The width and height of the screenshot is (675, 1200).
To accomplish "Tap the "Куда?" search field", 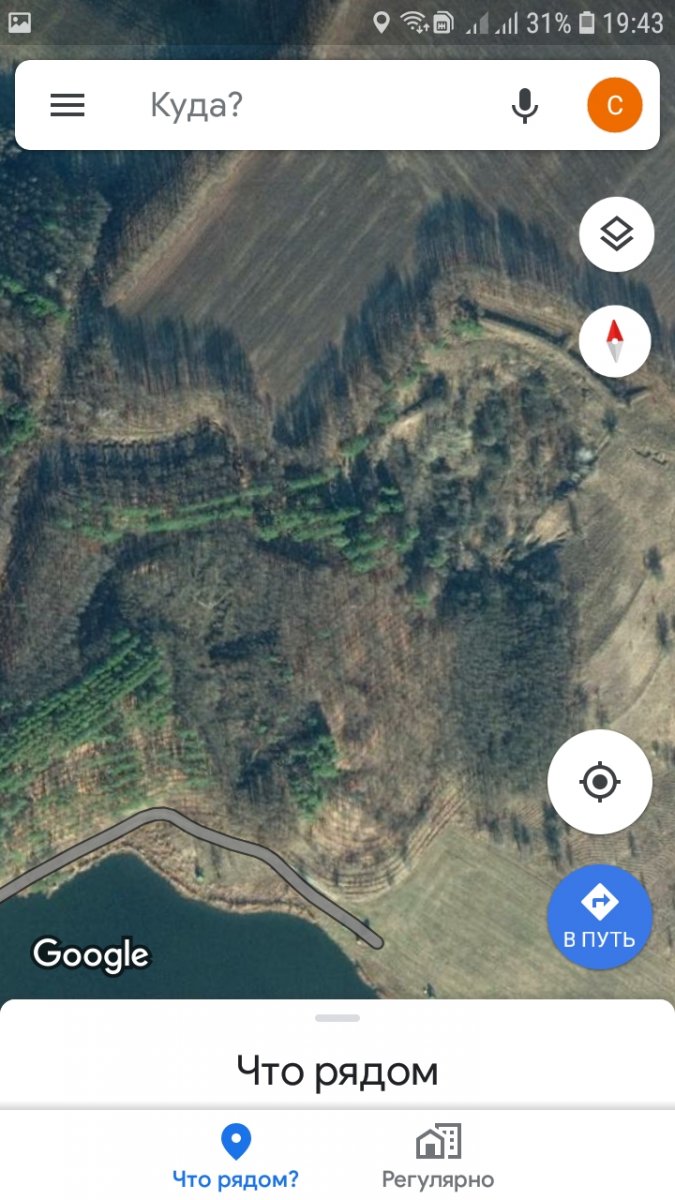I will pyautogui.click(x=300, y=105).
